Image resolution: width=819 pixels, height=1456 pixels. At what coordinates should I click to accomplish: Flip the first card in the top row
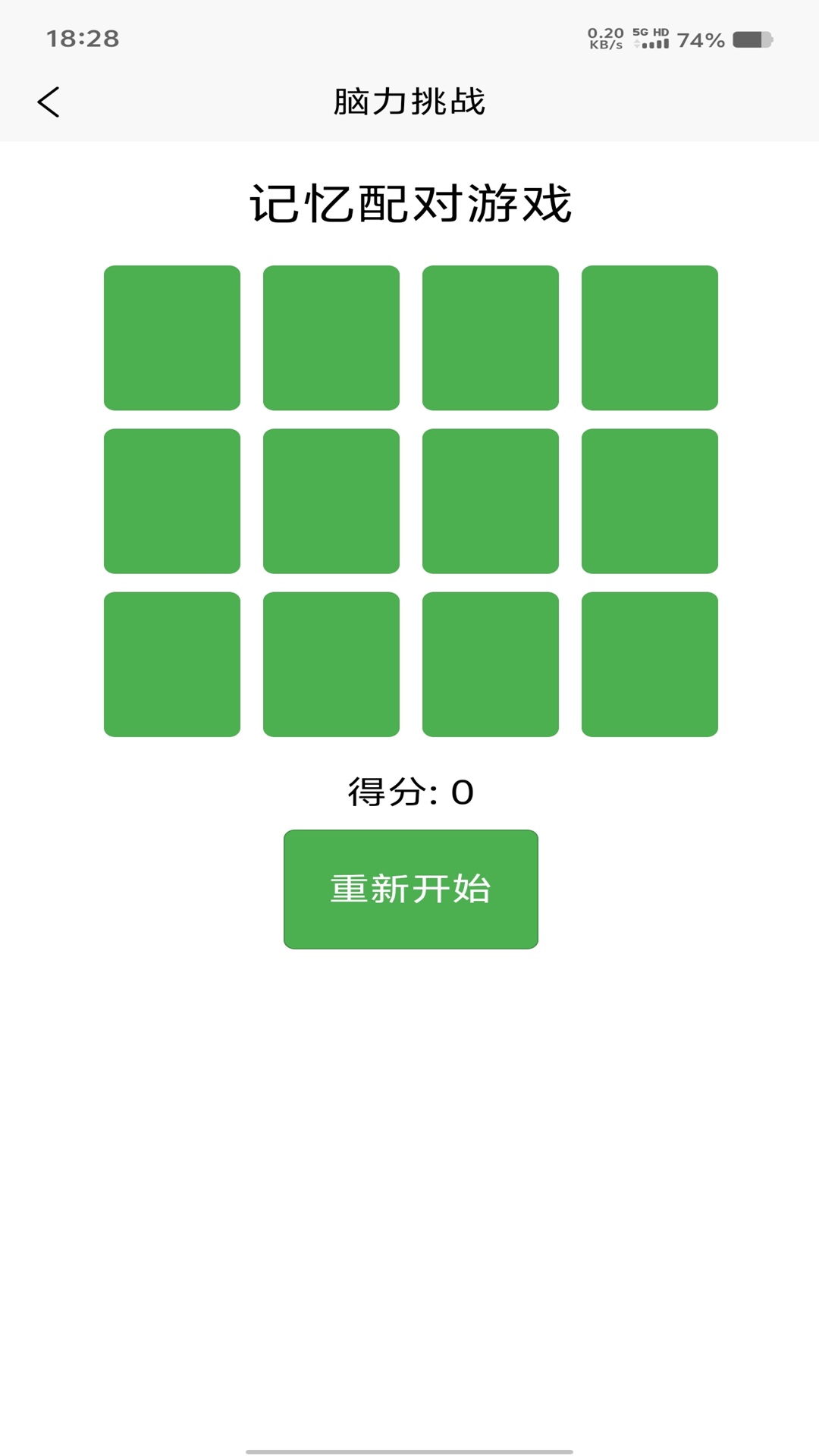pos(172,337)
